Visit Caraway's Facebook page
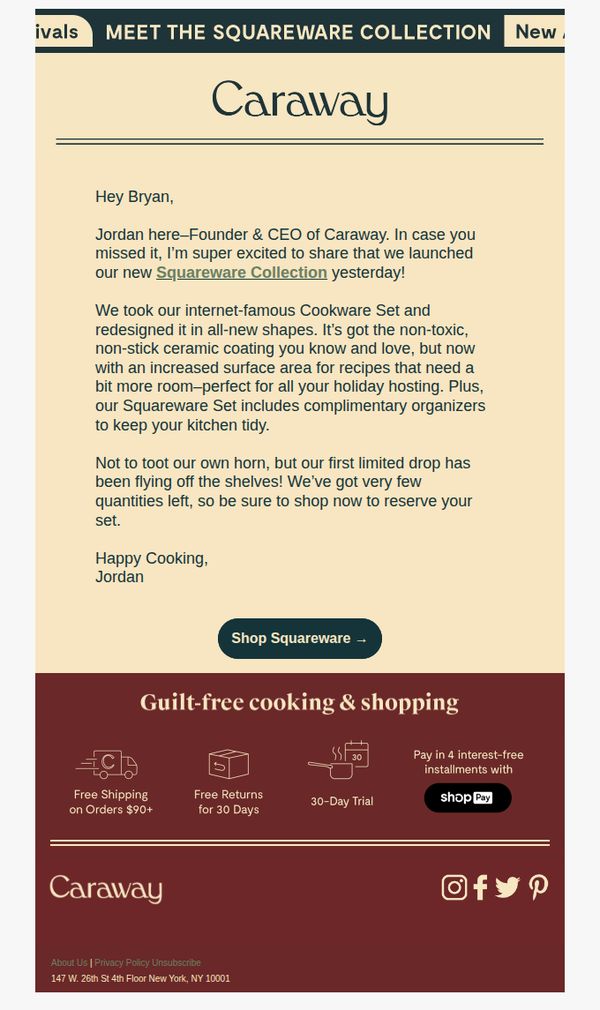 click(x=480, y=887)
